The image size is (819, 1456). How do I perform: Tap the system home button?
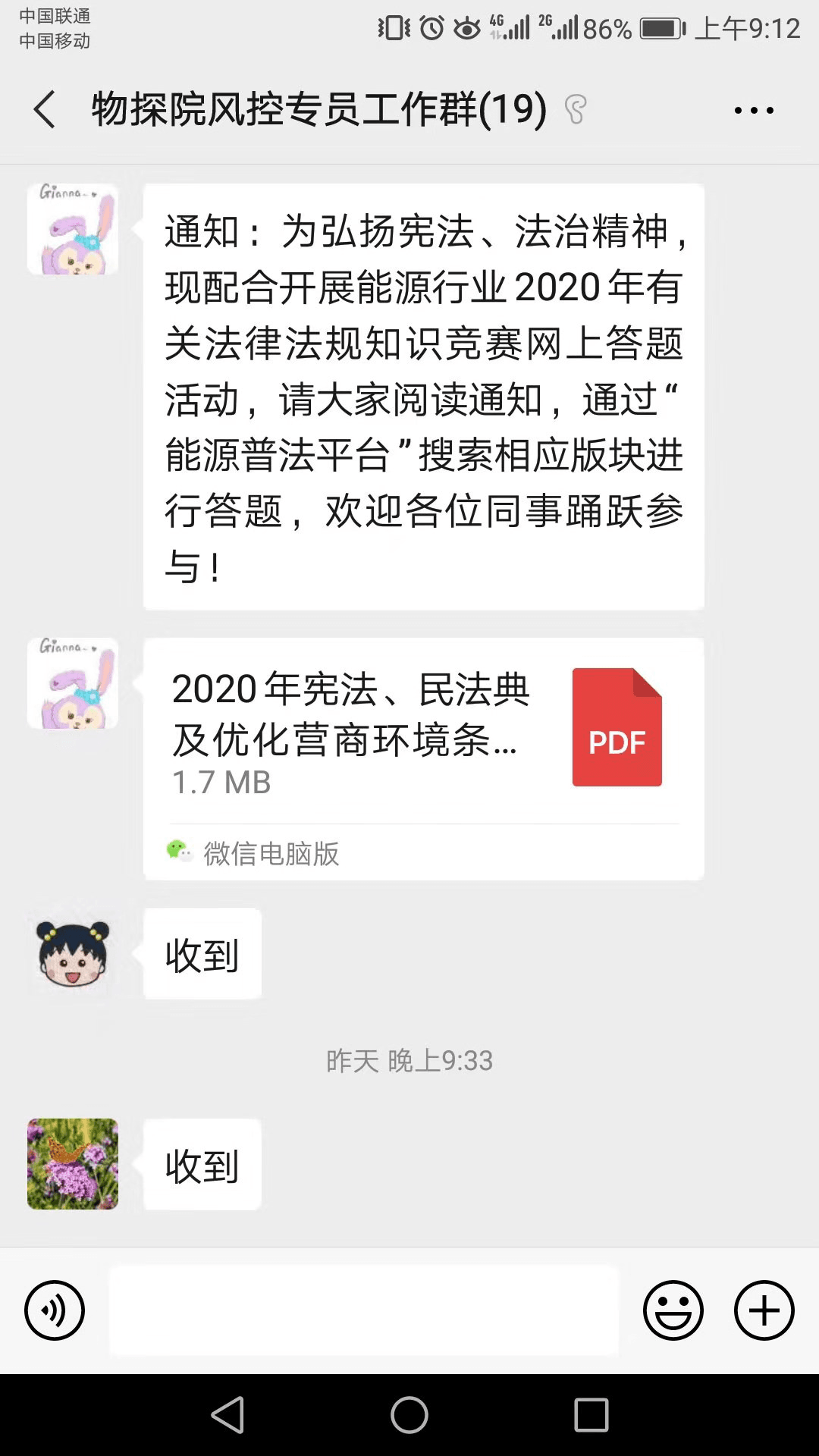pyautogui.click(x=409, y=1415)
